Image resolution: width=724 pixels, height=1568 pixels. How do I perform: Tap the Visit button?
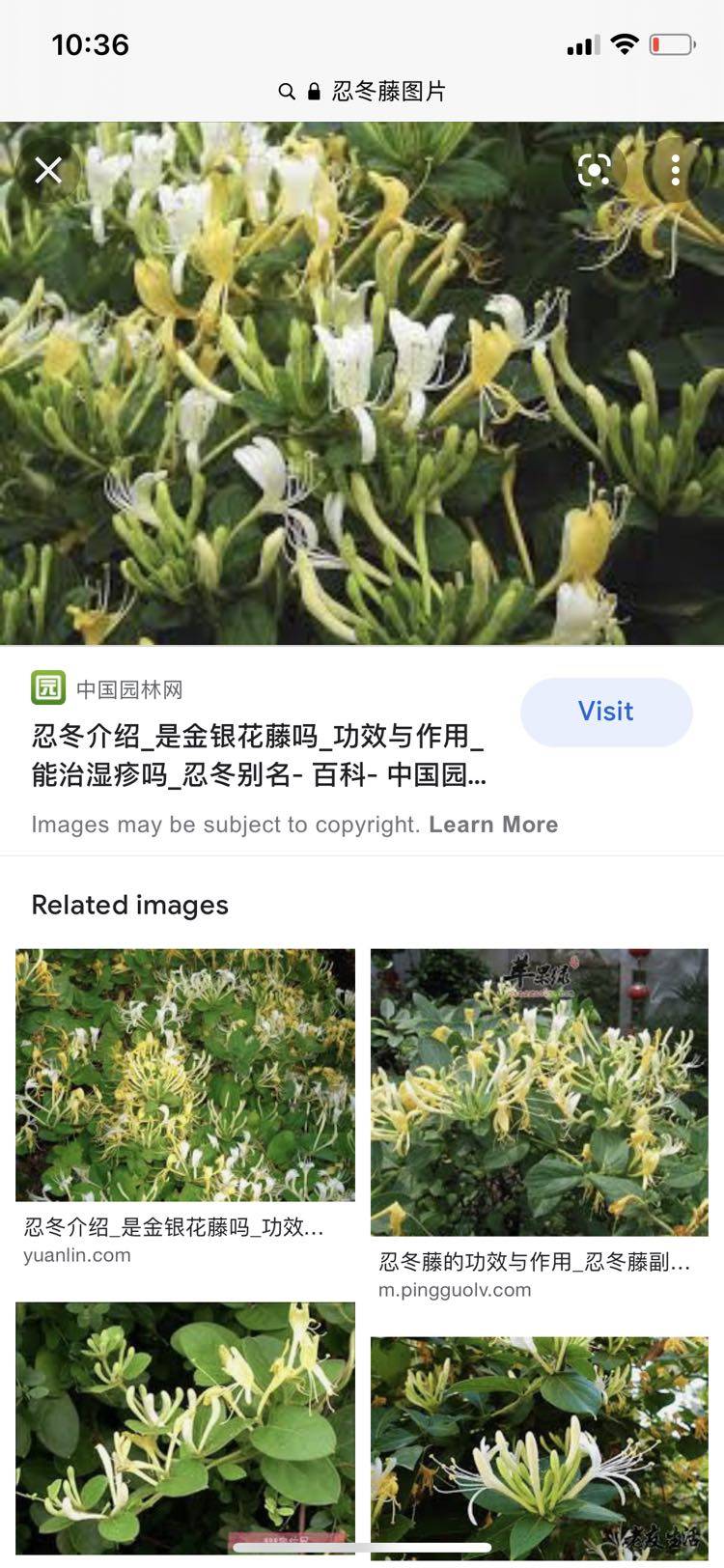click(x=606, y=712)
